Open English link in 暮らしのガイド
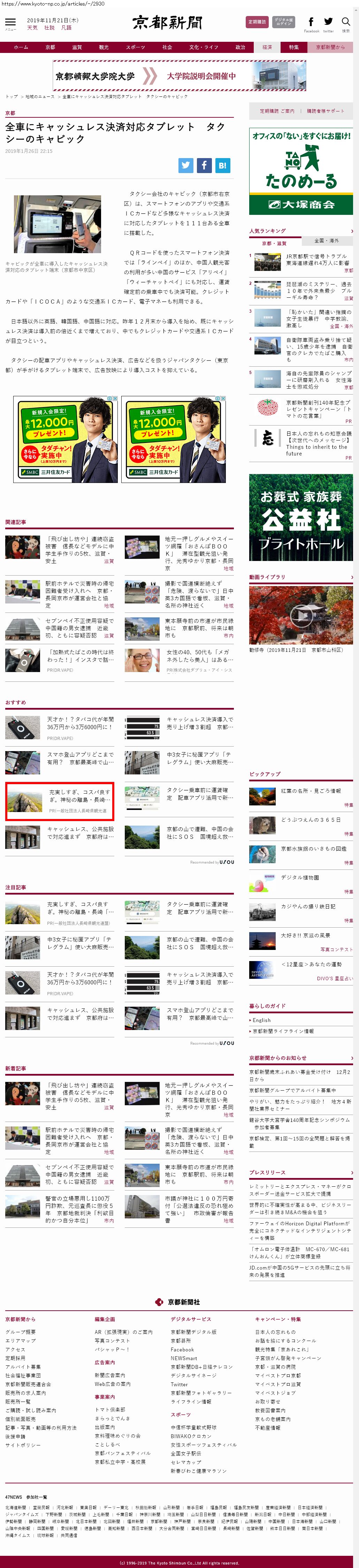This screenshot has height=1568, width=359. pos(262,1020)
